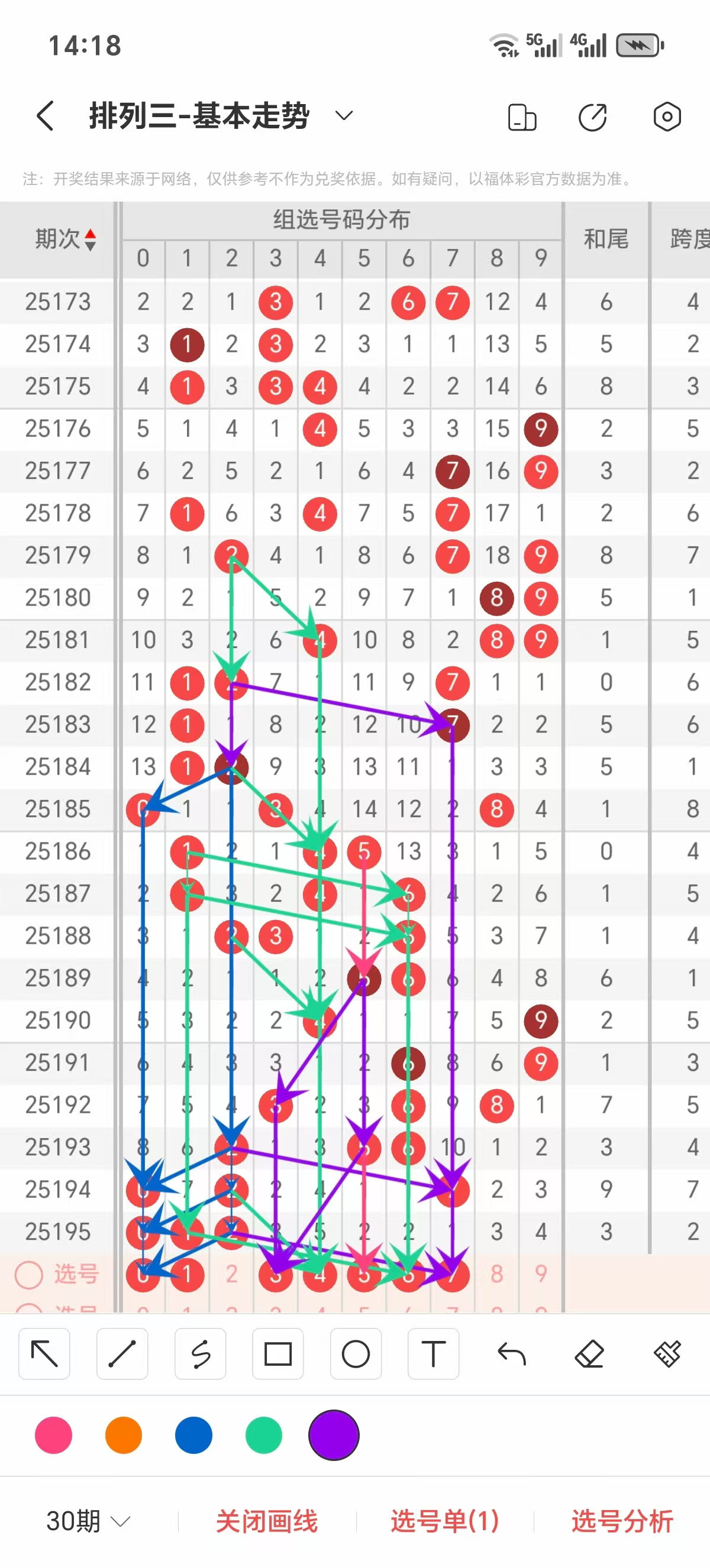Choose the orange drawing color
This screenshot has width=710, height=1568.
[x=124, y=1435]
